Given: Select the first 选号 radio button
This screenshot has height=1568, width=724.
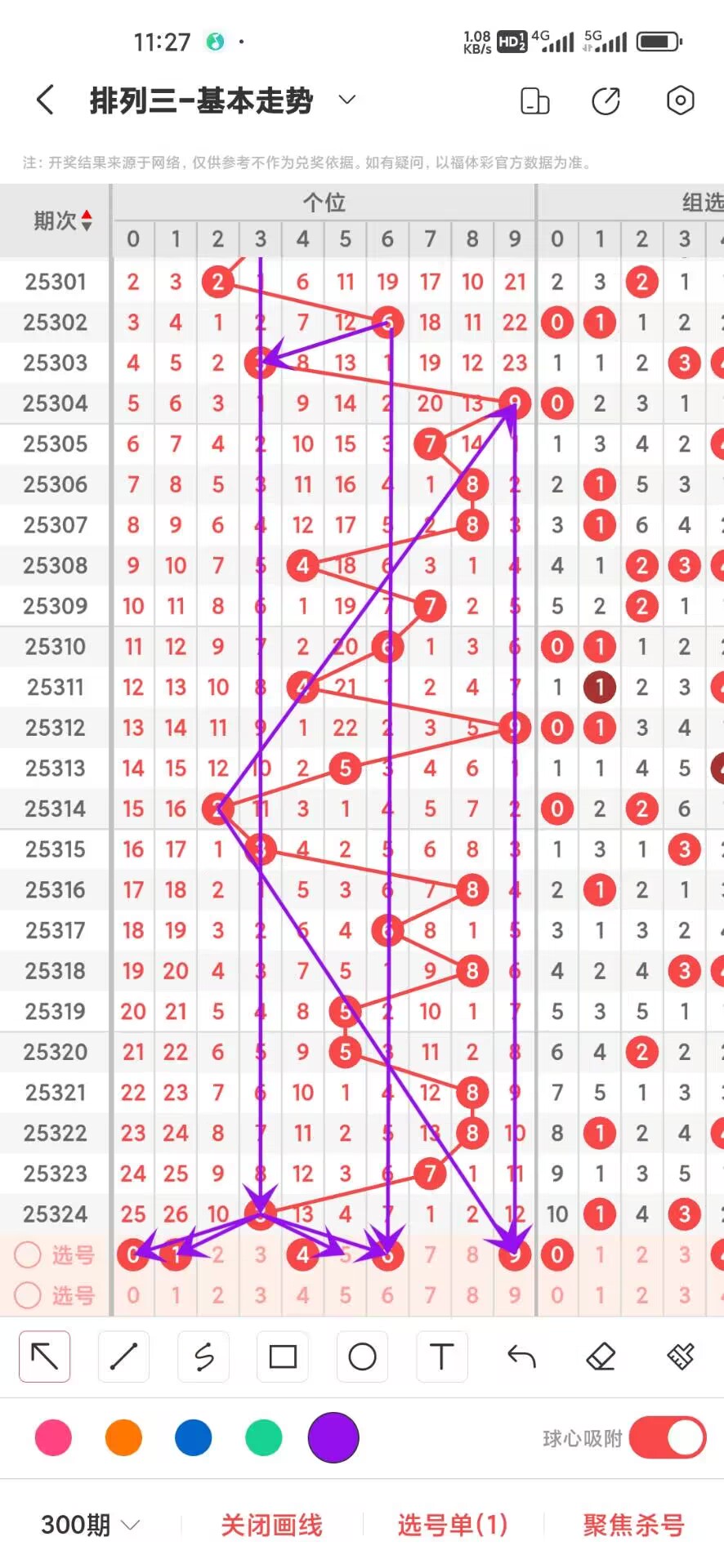Looking at the screenshot, I should coord(28,1254).
